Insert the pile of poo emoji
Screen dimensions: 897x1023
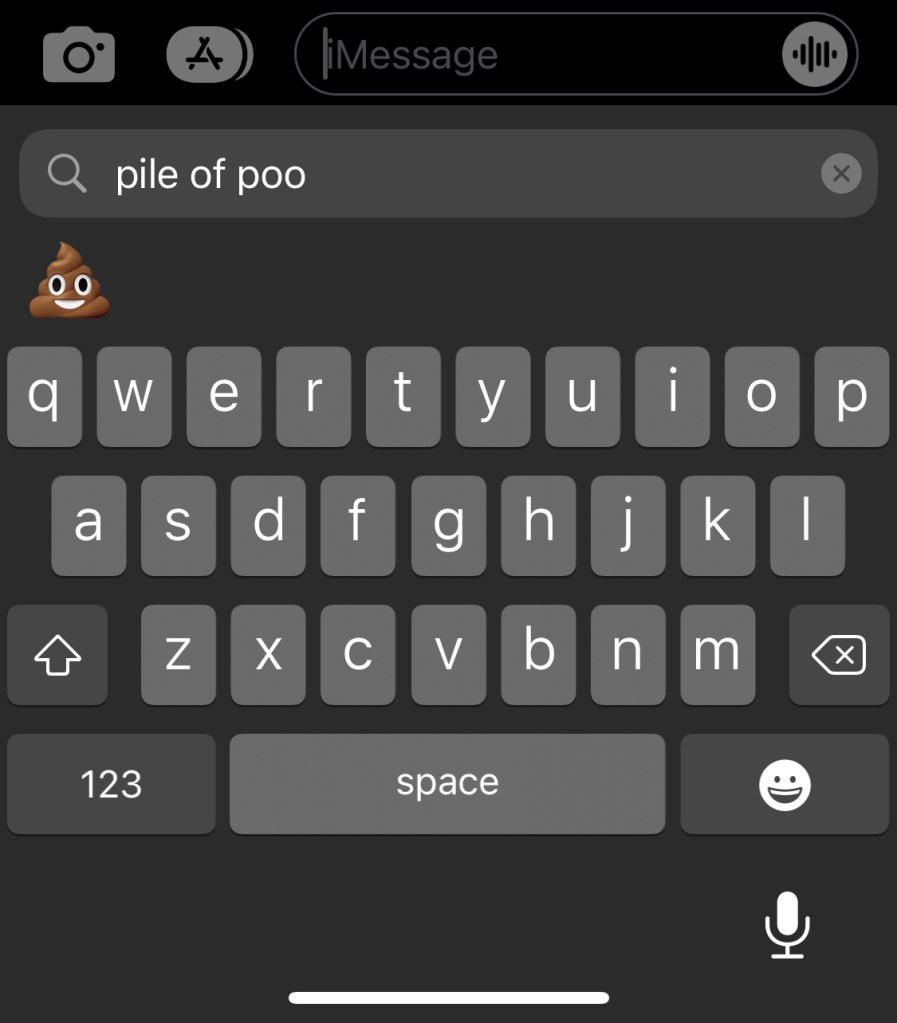69,281
